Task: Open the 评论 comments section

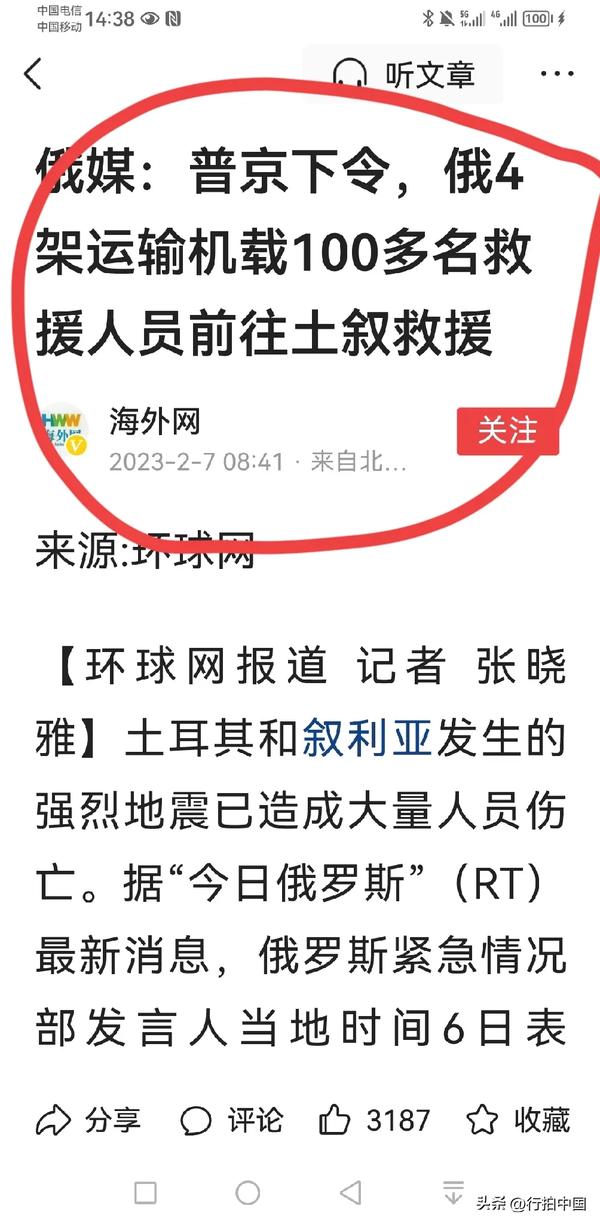Action: pos(232,1120)
